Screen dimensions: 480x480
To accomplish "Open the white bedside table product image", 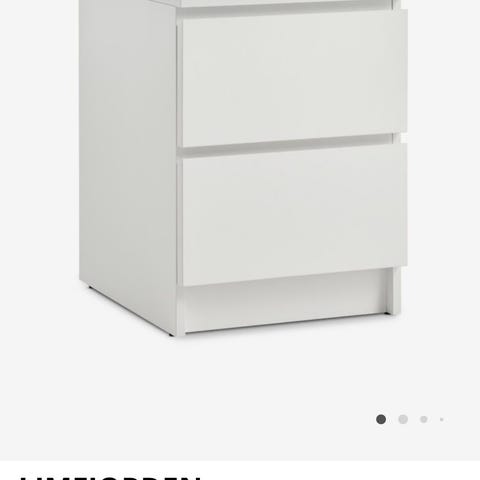I will (x=243, y=168).
